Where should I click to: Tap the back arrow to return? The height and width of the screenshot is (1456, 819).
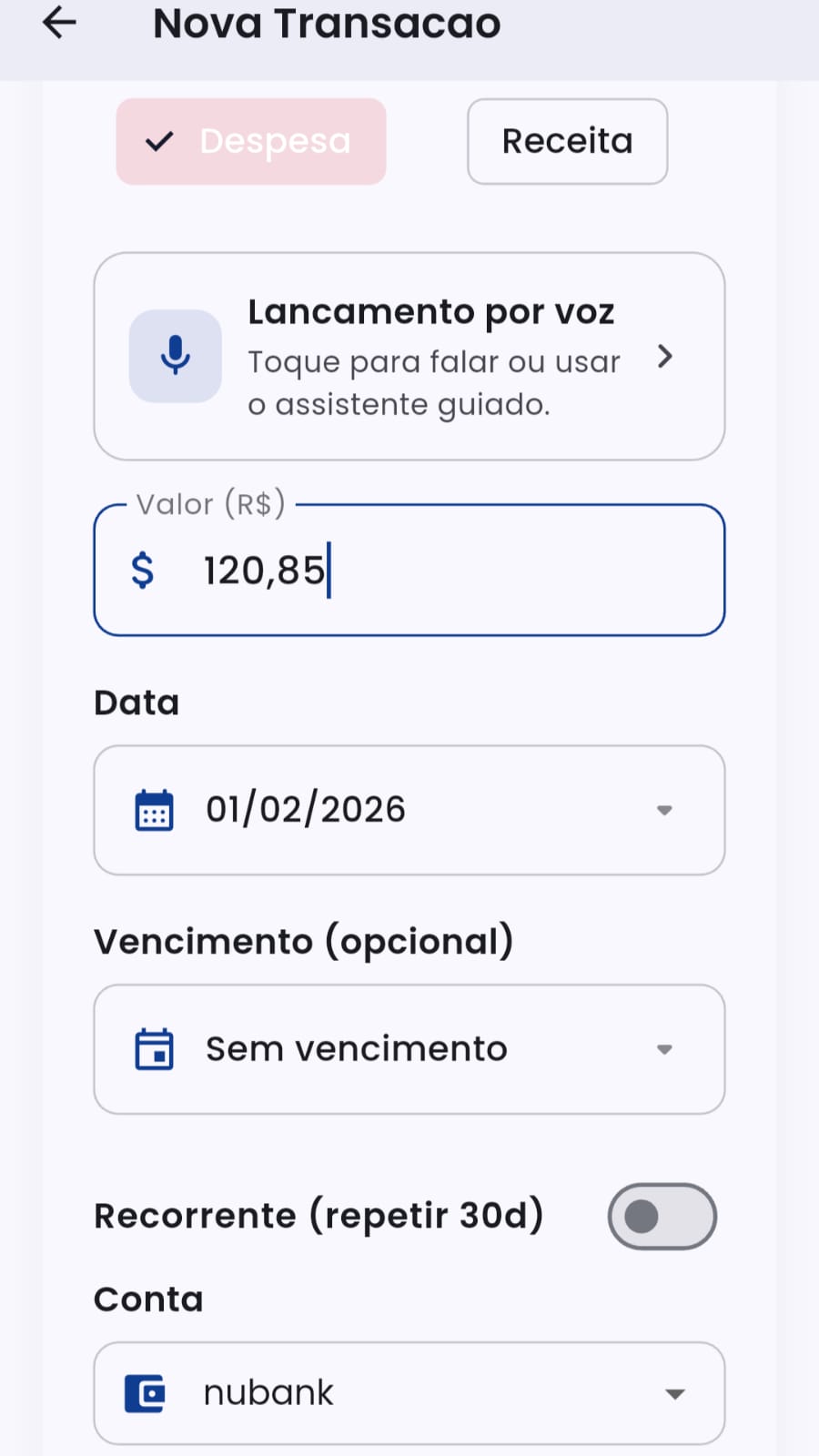pyautogui.click(x=58, y=23)
